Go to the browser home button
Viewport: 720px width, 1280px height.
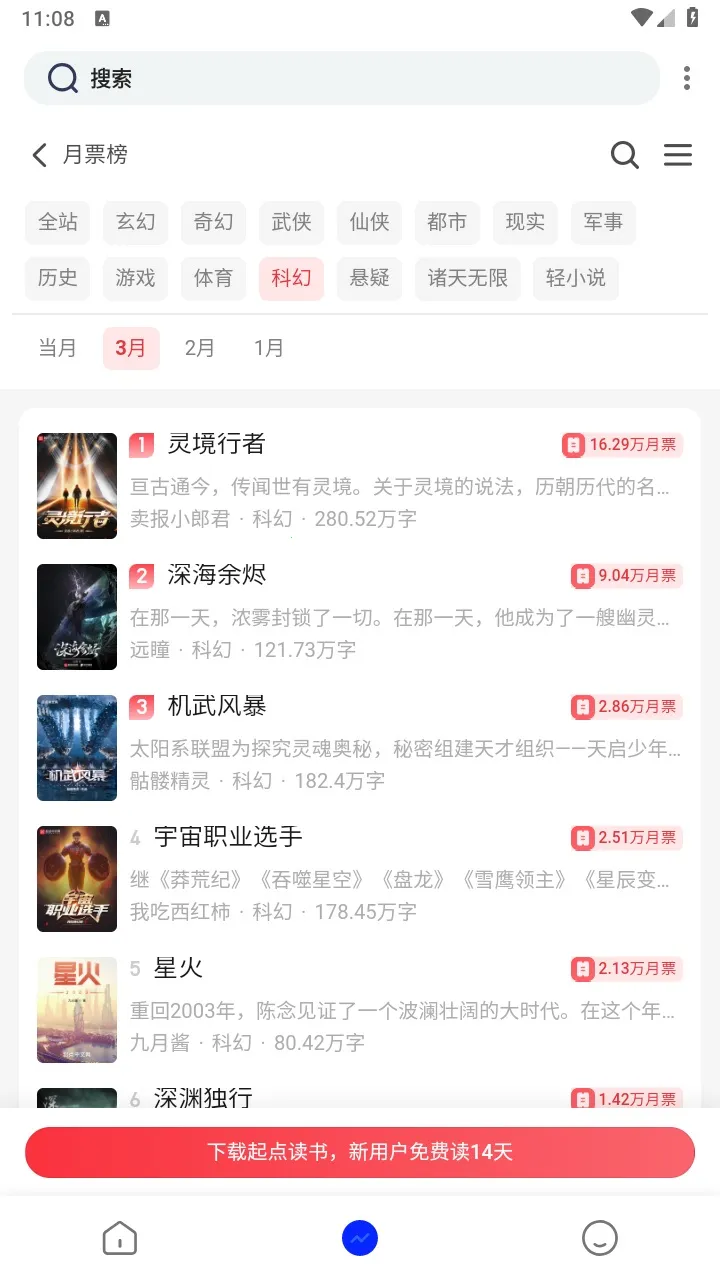click(x=120, y=1239)
